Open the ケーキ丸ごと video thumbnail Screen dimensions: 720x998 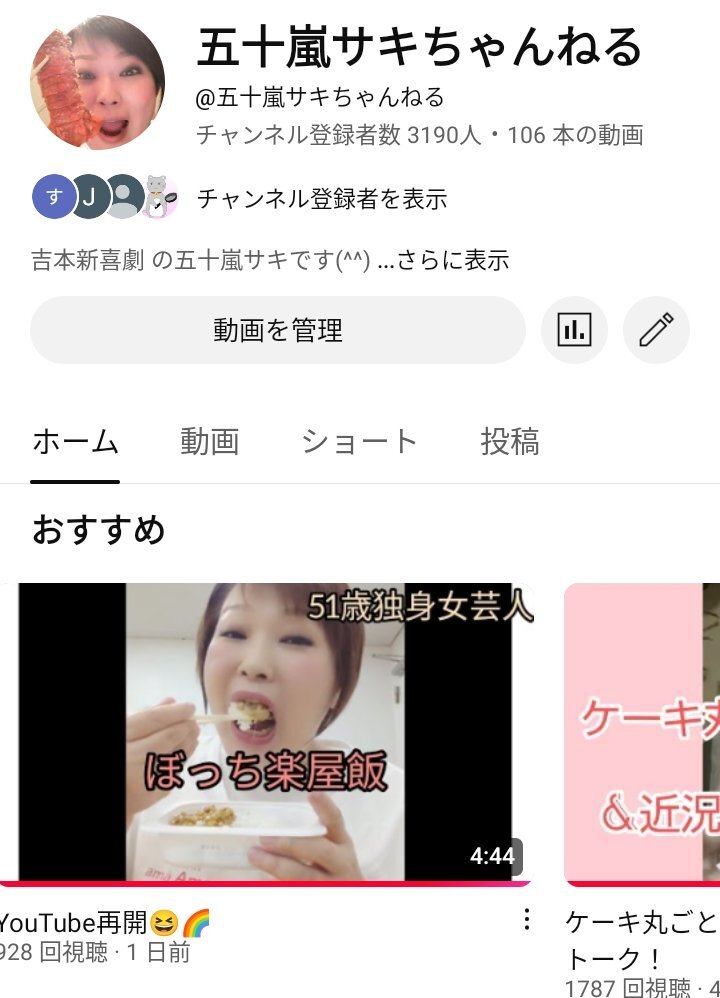(642, 732)
